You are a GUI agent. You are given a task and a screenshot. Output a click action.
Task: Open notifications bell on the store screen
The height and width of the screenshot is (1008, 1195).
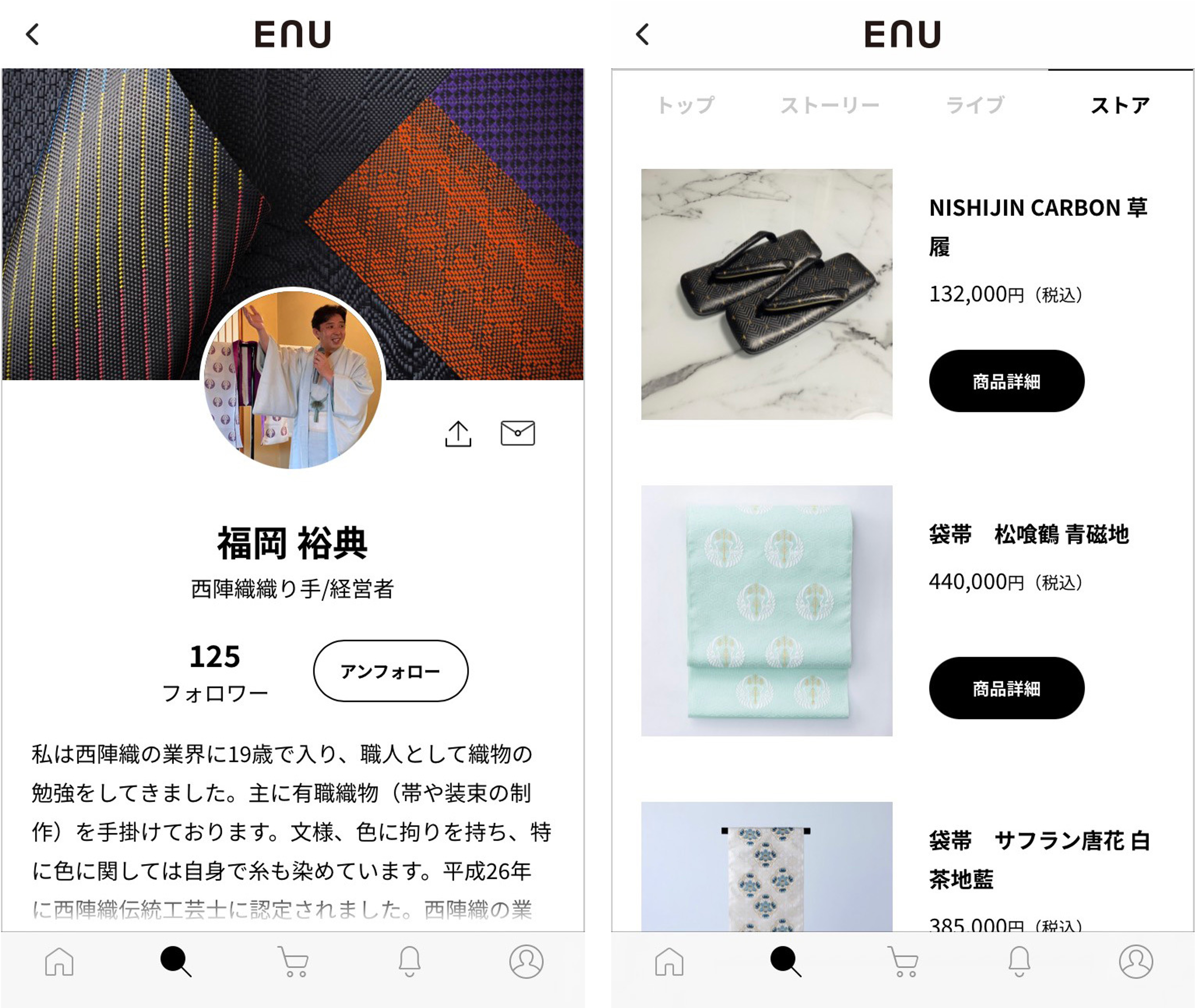tap(1019, 962)
